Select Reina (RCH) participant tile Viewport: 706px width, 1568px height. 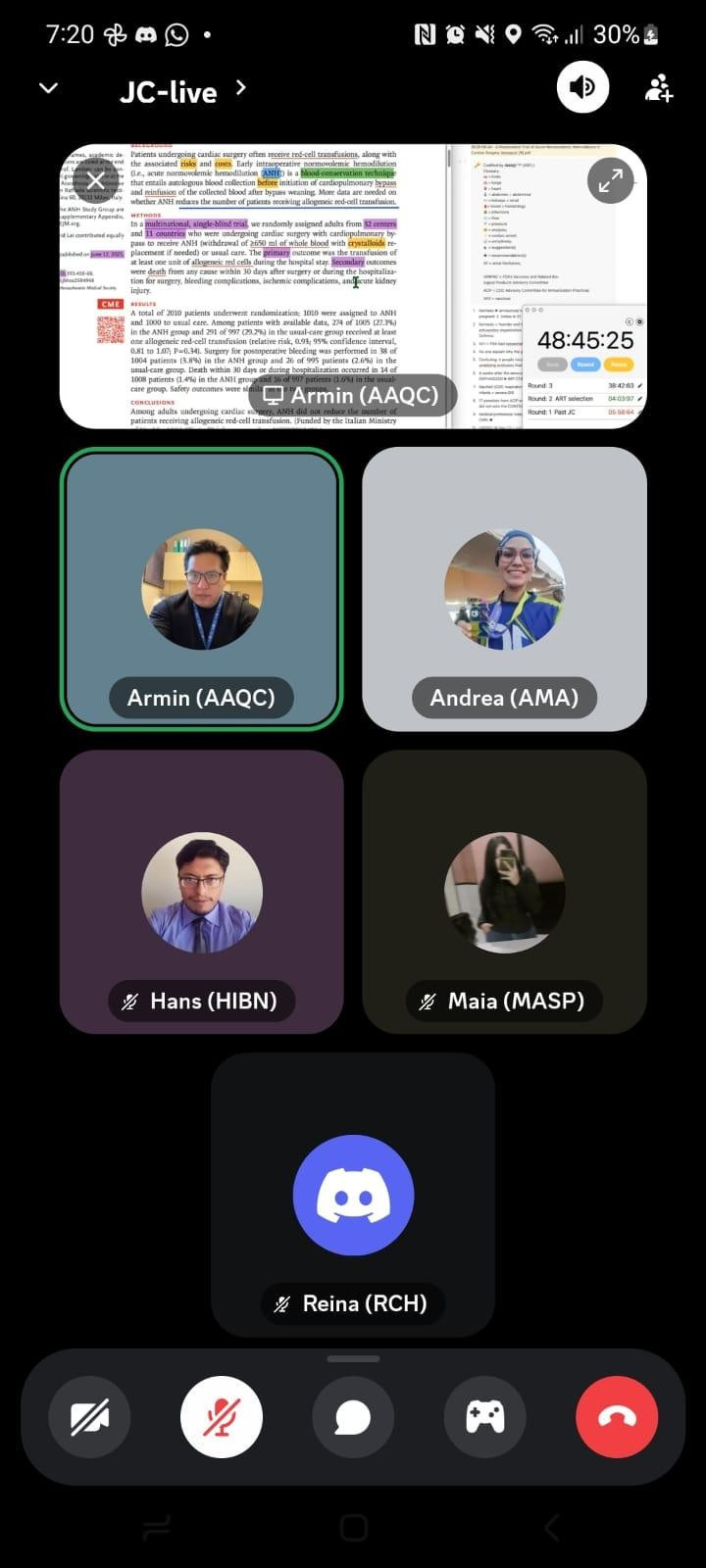(x=353, y=1194)
